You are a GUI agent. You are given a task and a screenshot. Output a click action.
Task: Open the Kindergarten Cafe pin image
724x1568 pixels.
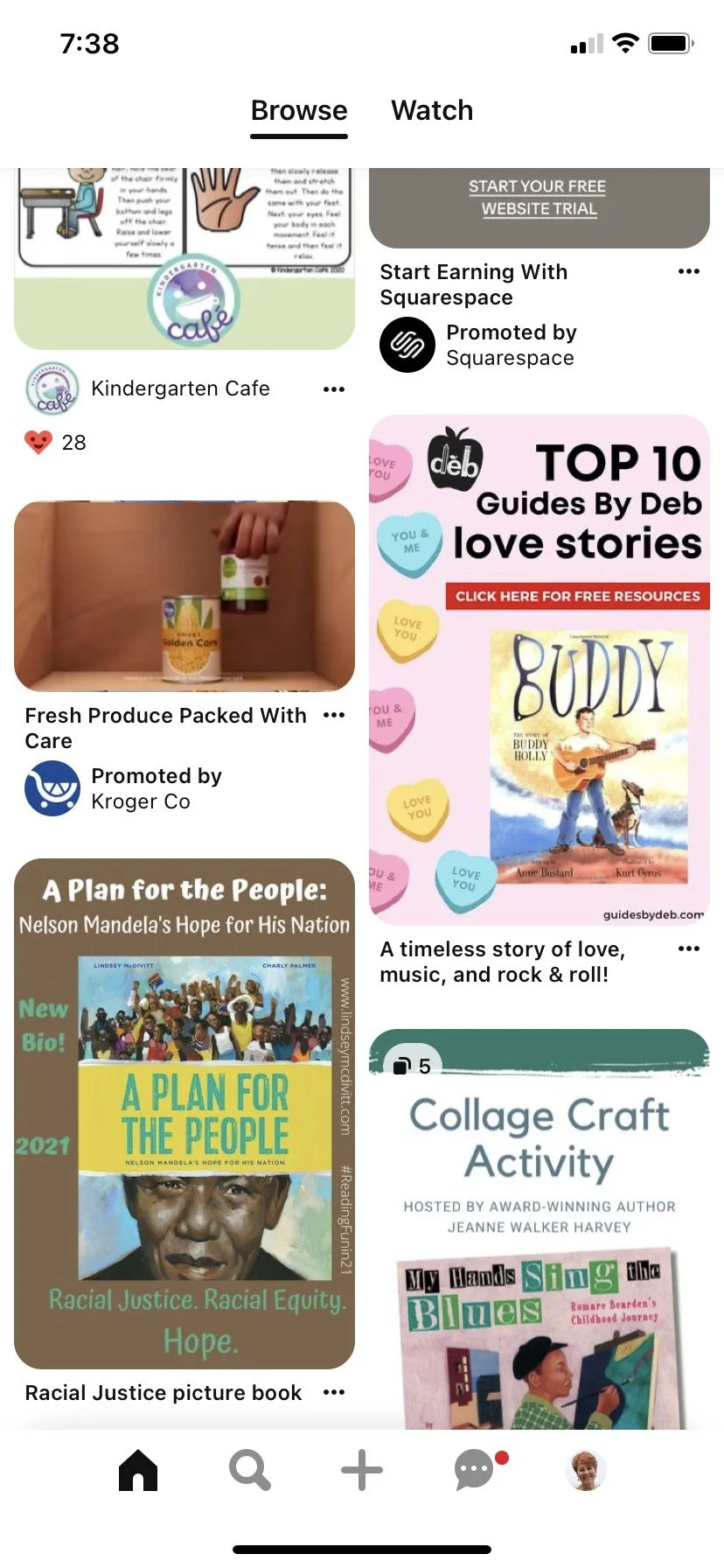click(184, 258)
